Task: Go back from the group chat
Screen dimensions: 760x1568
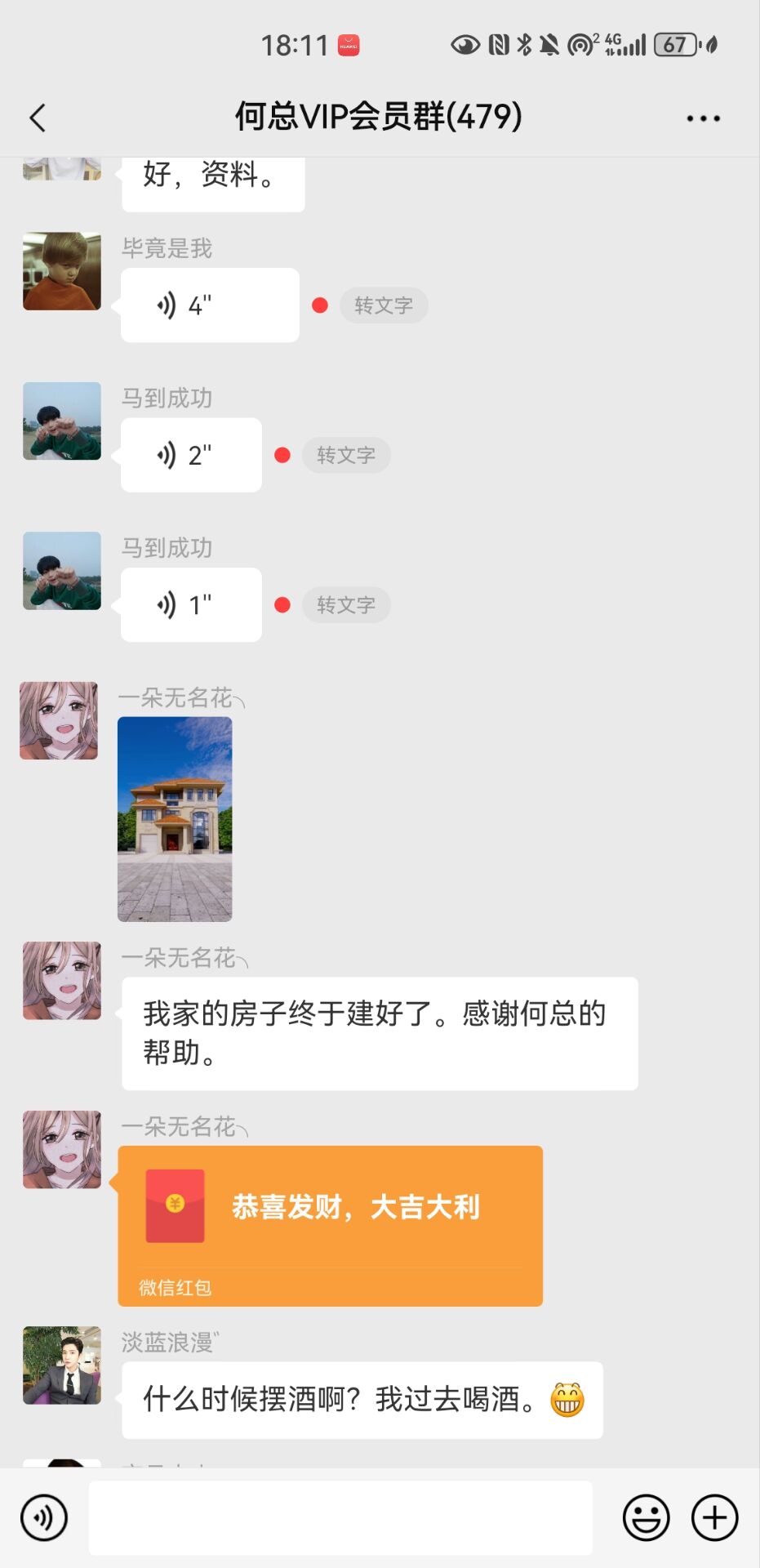Action: (38, 118)
